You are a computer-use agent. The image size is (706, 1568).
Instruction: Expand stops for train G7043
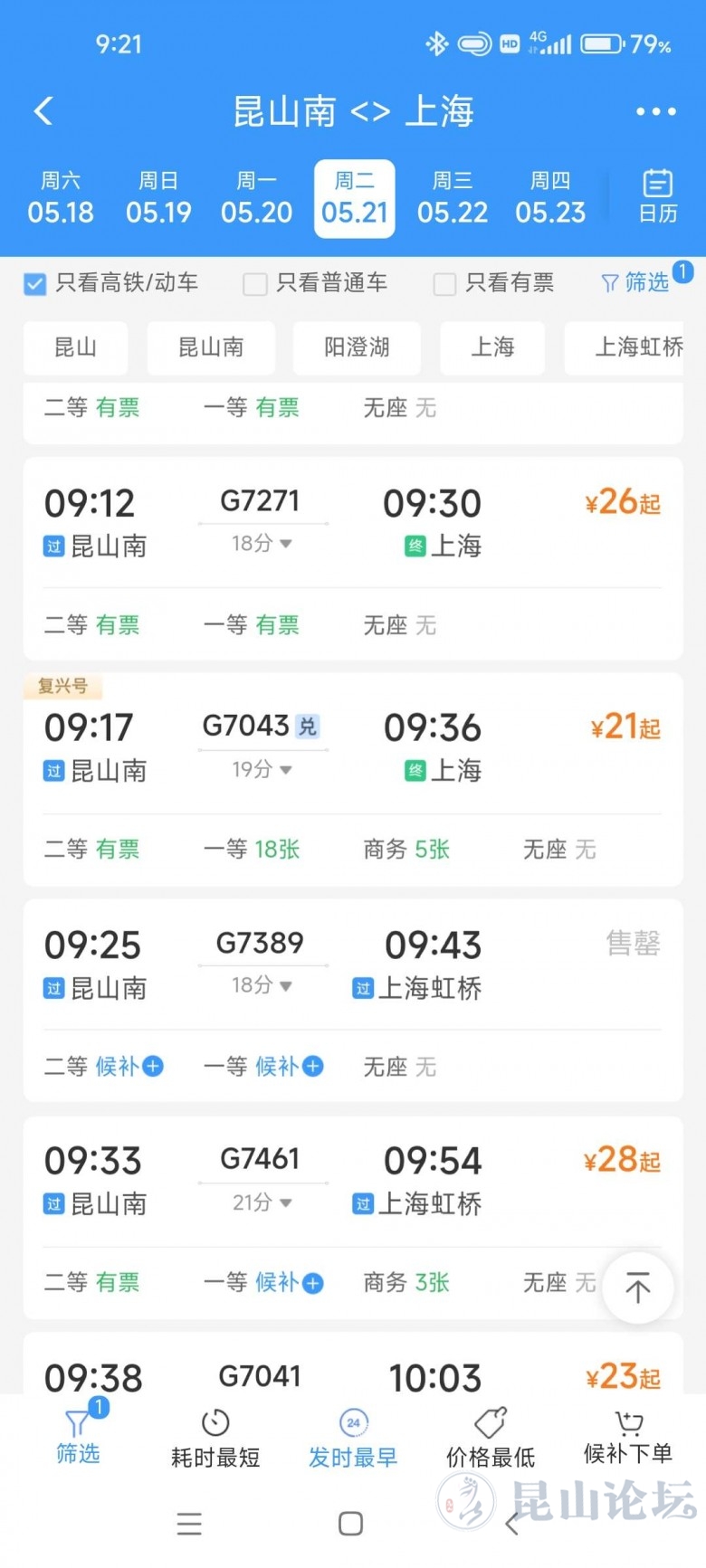tap(262, 769)
